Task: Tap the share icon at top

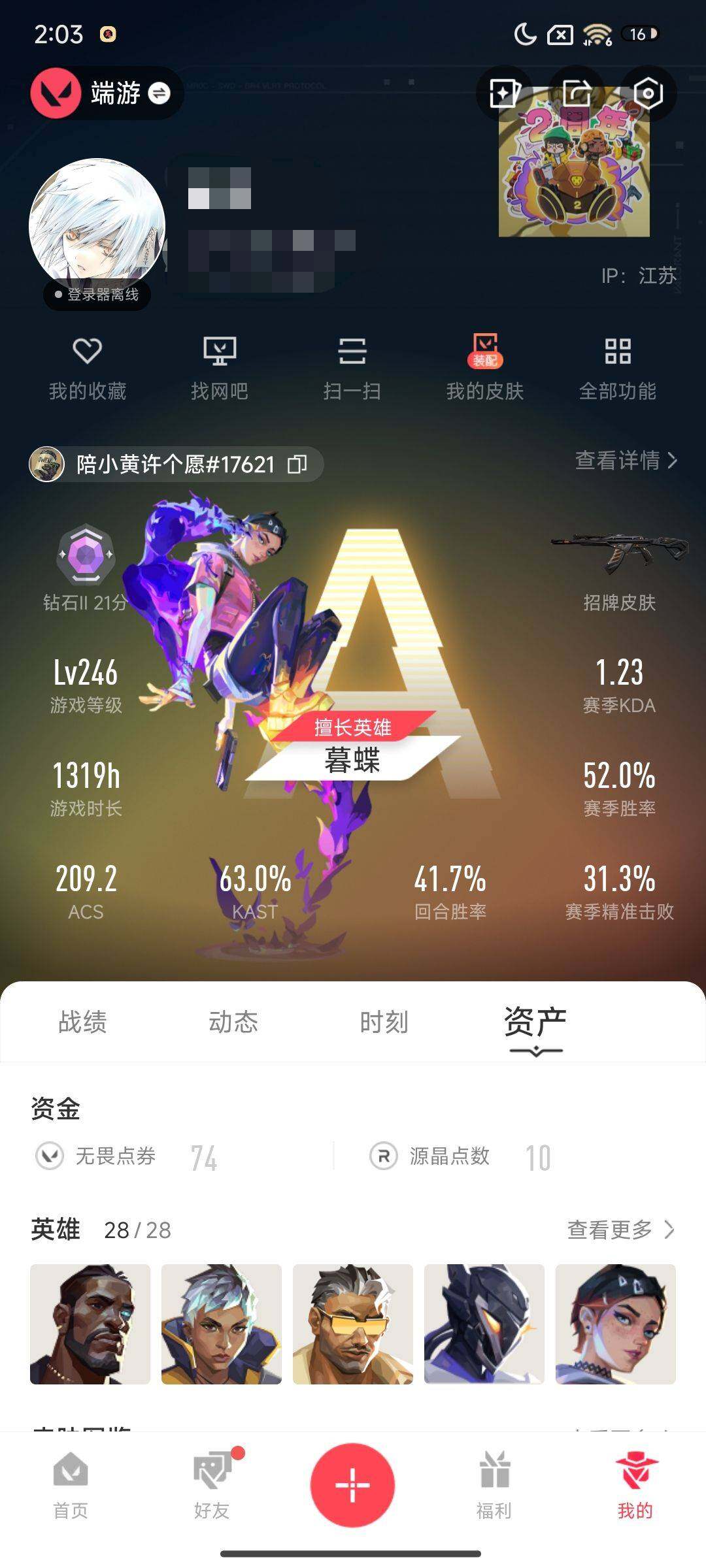Action: [577, 93]
